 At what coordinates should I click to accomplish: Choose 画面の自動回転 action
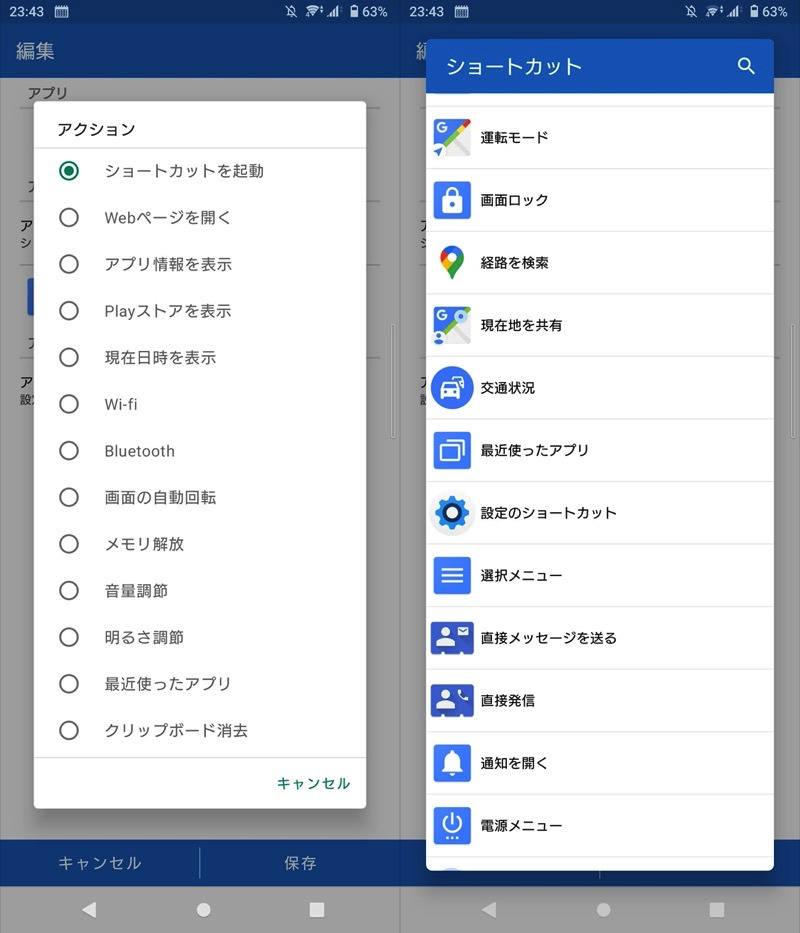click(x=159, y=497)
